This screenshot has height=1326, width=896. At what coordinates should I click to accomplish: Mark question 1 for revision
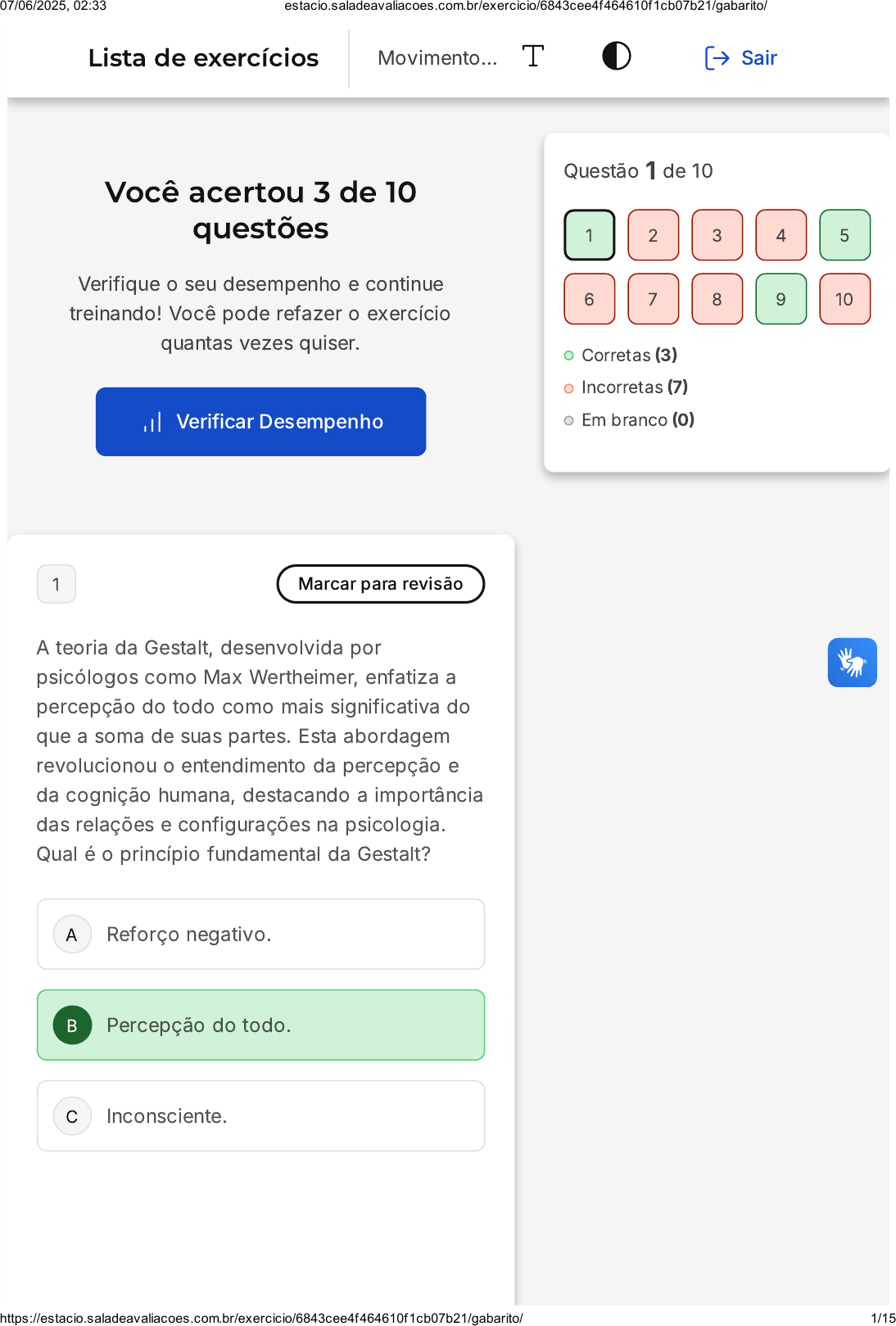(380, 584)
